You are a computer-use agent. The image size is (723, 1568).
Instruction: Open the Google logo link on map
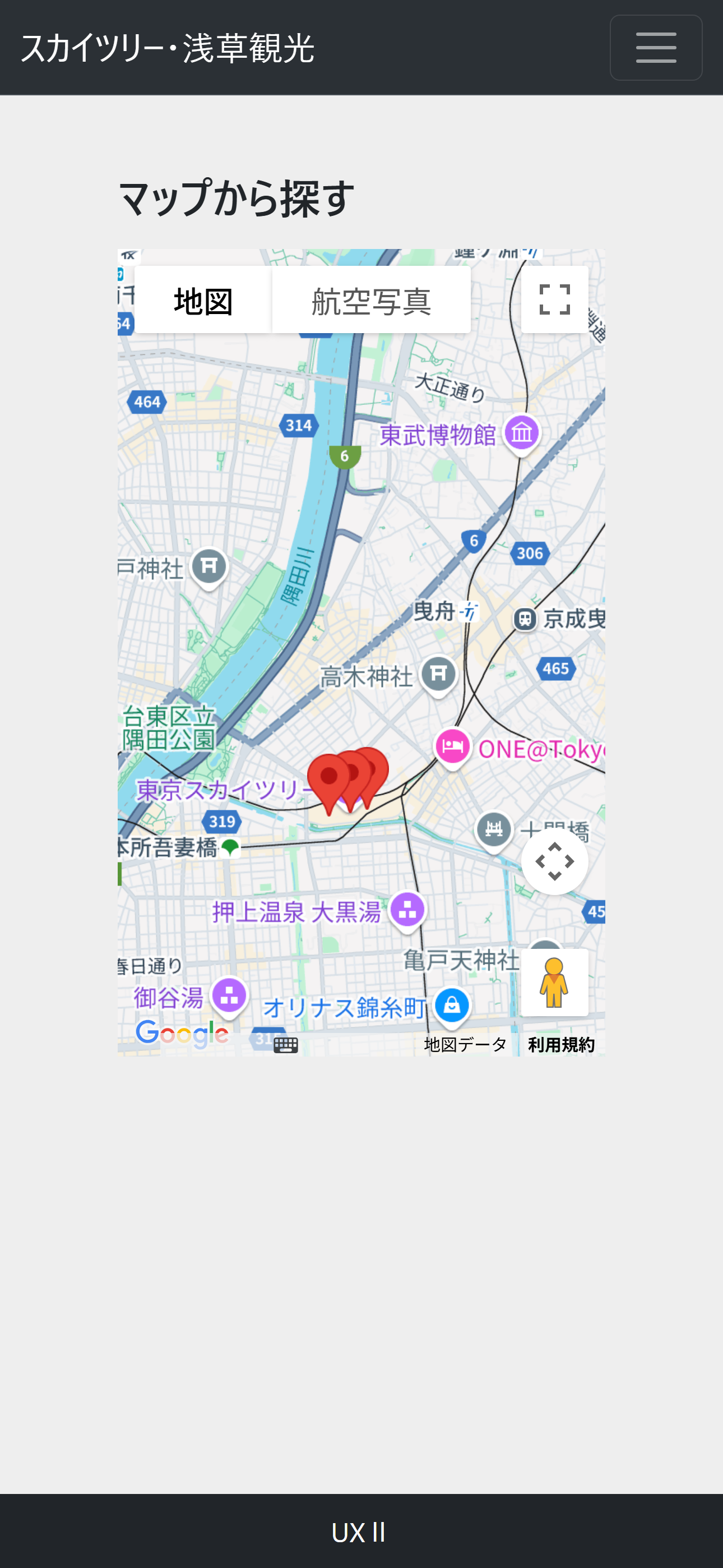[183, 1034]
